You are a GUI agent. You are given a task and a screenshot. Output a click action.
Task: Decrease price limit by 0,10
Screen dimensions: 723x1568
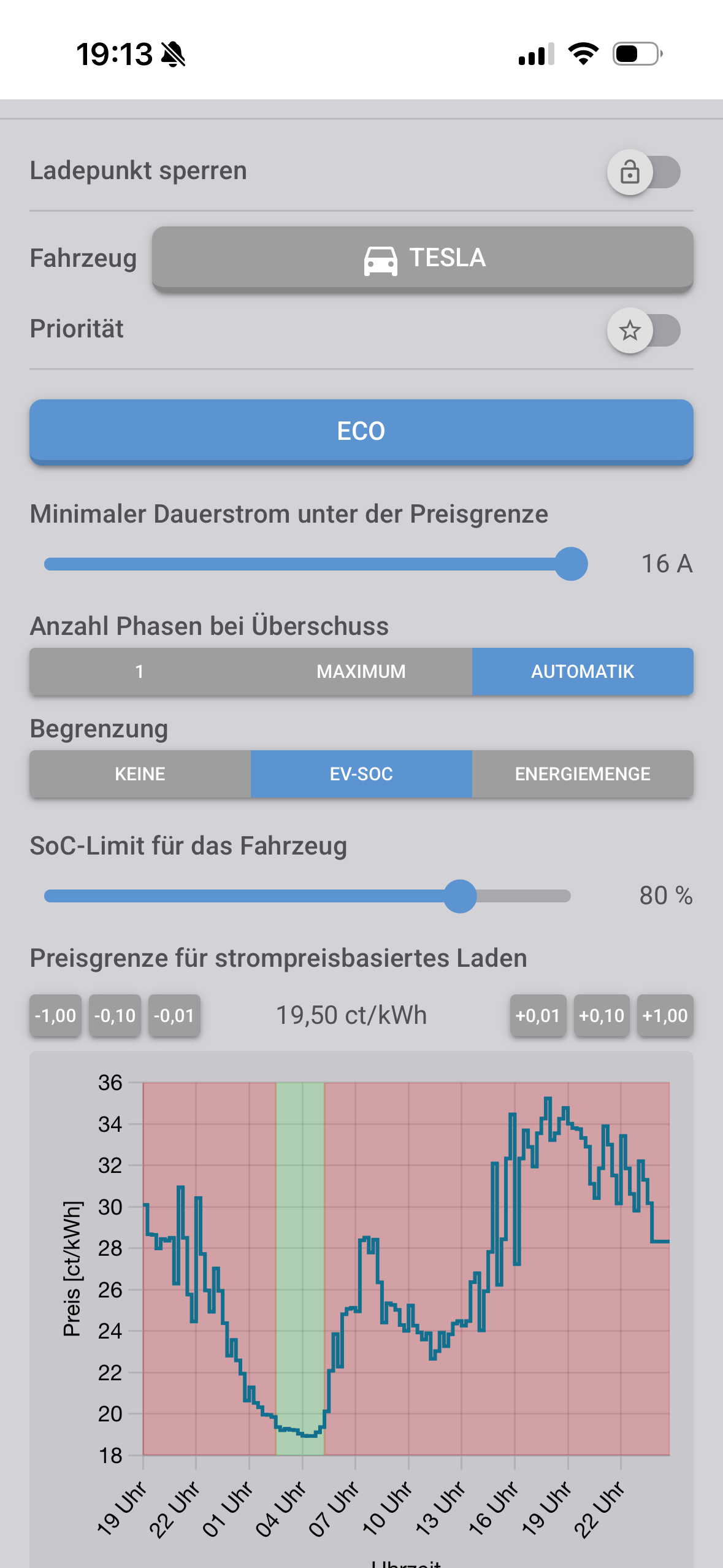pyautogui.click(x=115, y=1016)
